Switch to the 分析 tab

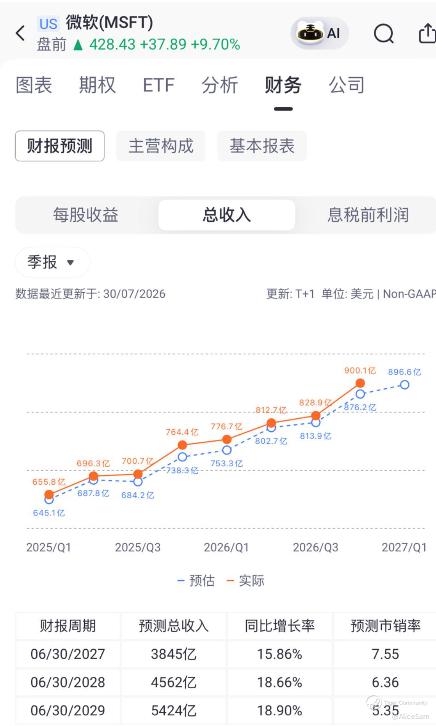pyautogui.click(x=220, y=85)
